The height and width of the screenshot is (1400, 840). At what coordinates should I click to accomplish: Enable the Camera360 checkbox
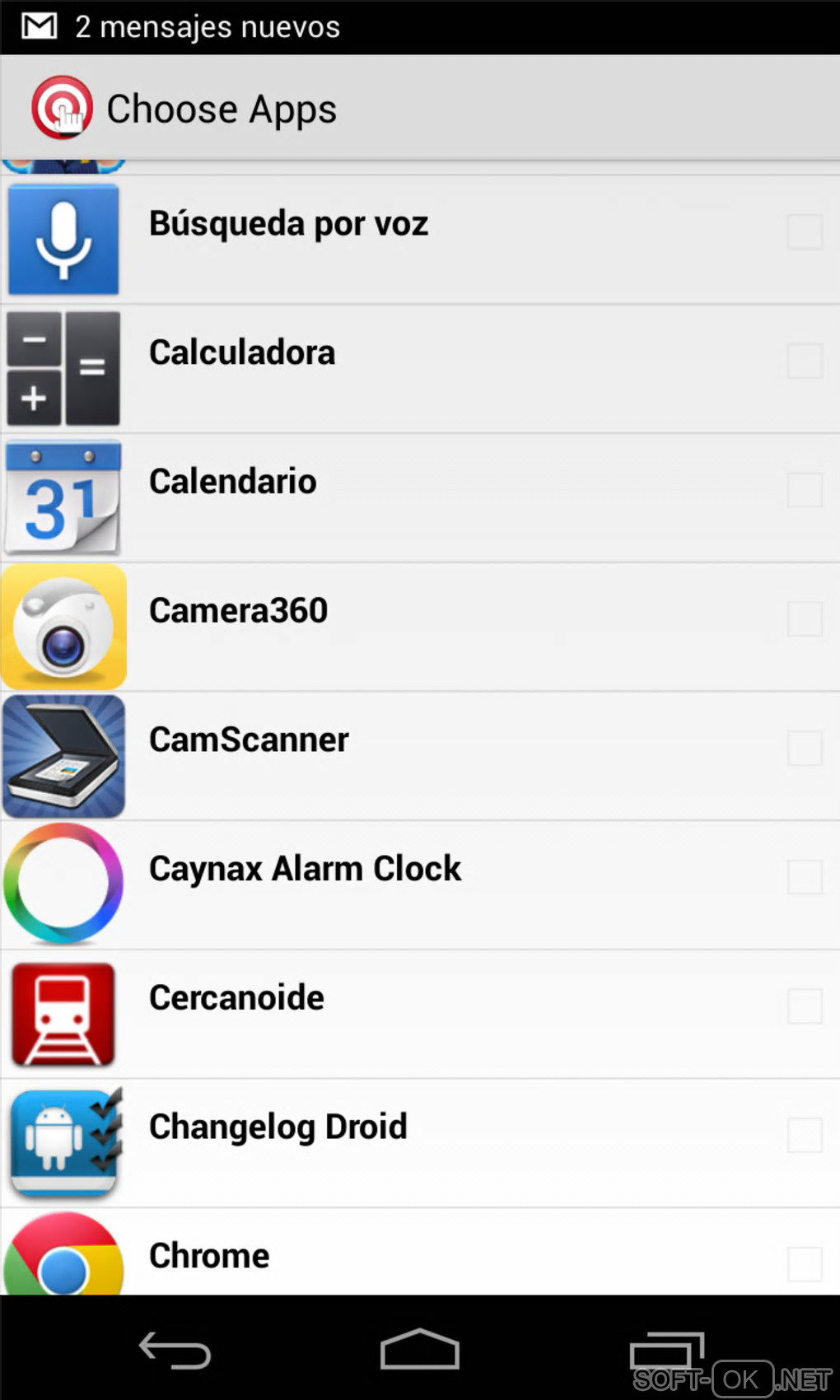point(805,619)
